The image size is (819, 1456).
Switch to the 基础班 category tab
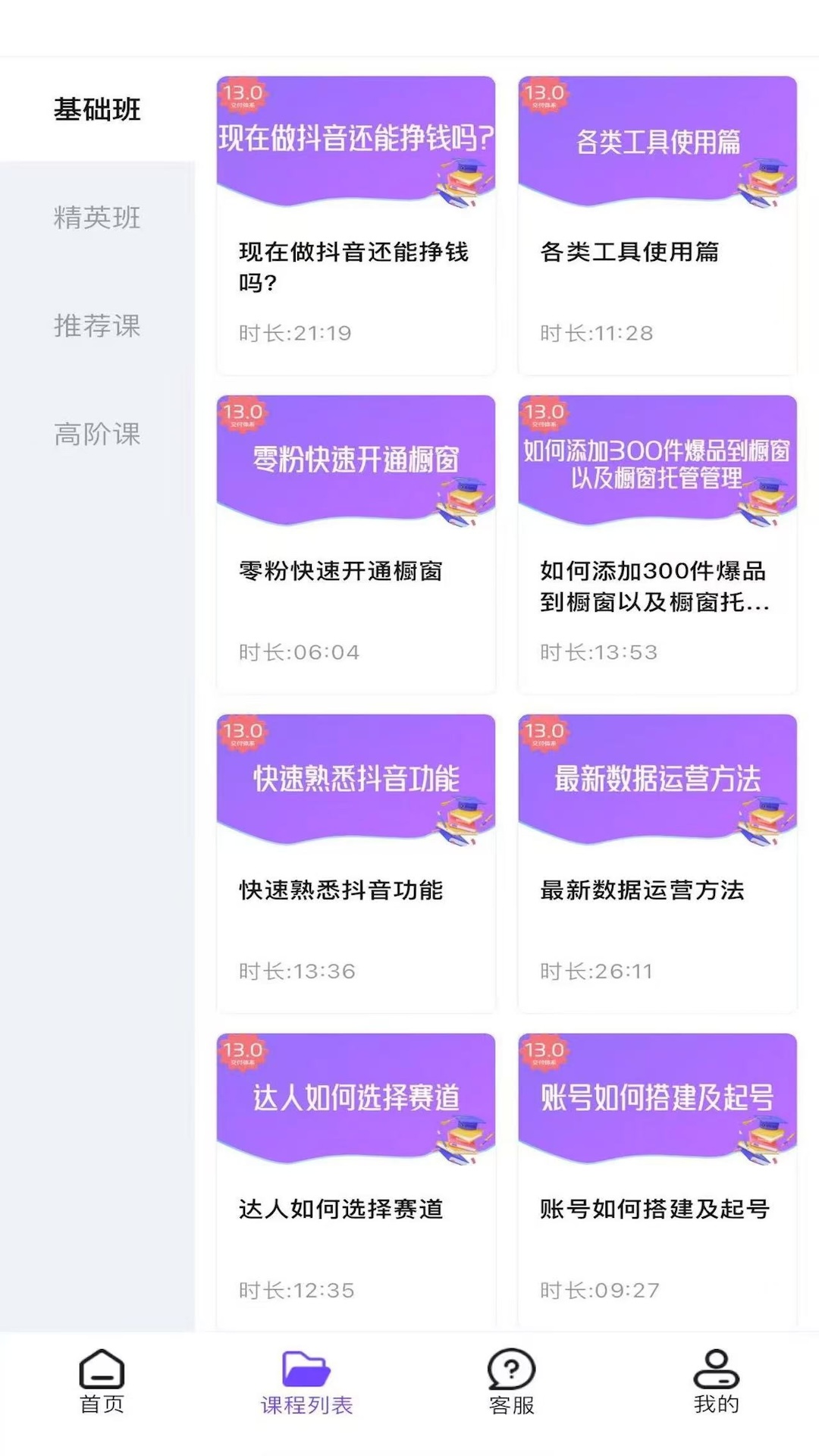coord(97,108)
